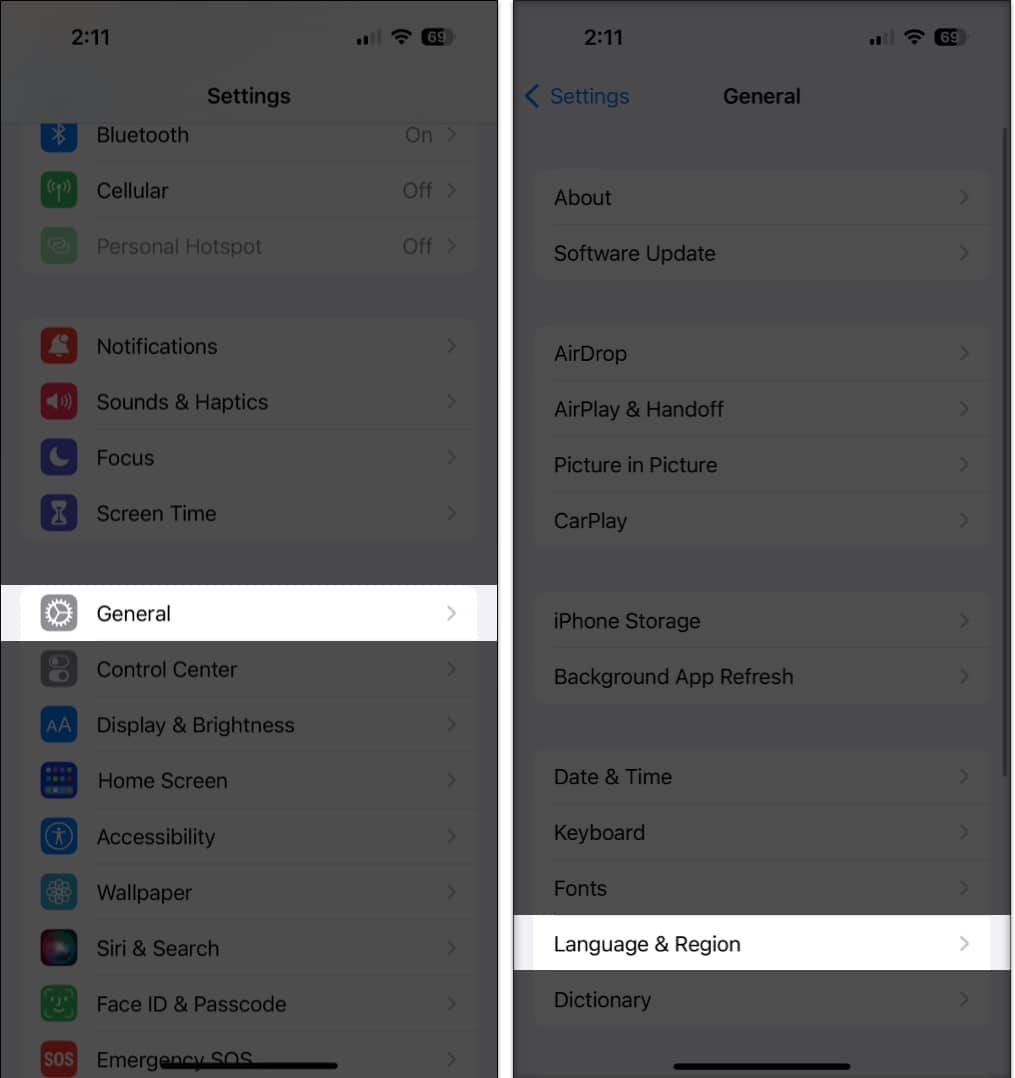The width and height of the screenshot is (1015, 1078).
Task: Tap the Accessibility figure icon
Action: tap(58, 837)
